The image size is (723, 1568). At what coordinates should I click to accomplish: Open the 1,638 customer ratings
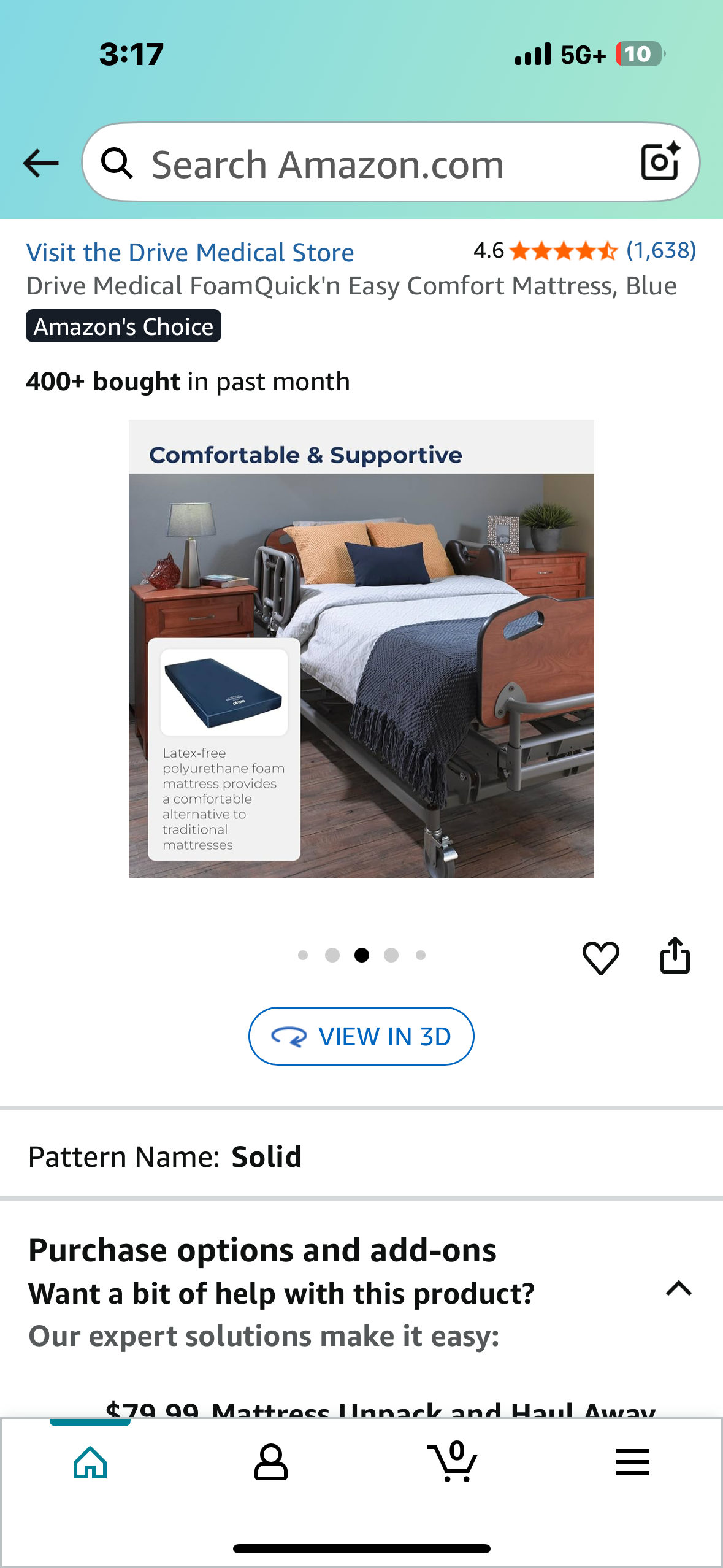[660, 250]
